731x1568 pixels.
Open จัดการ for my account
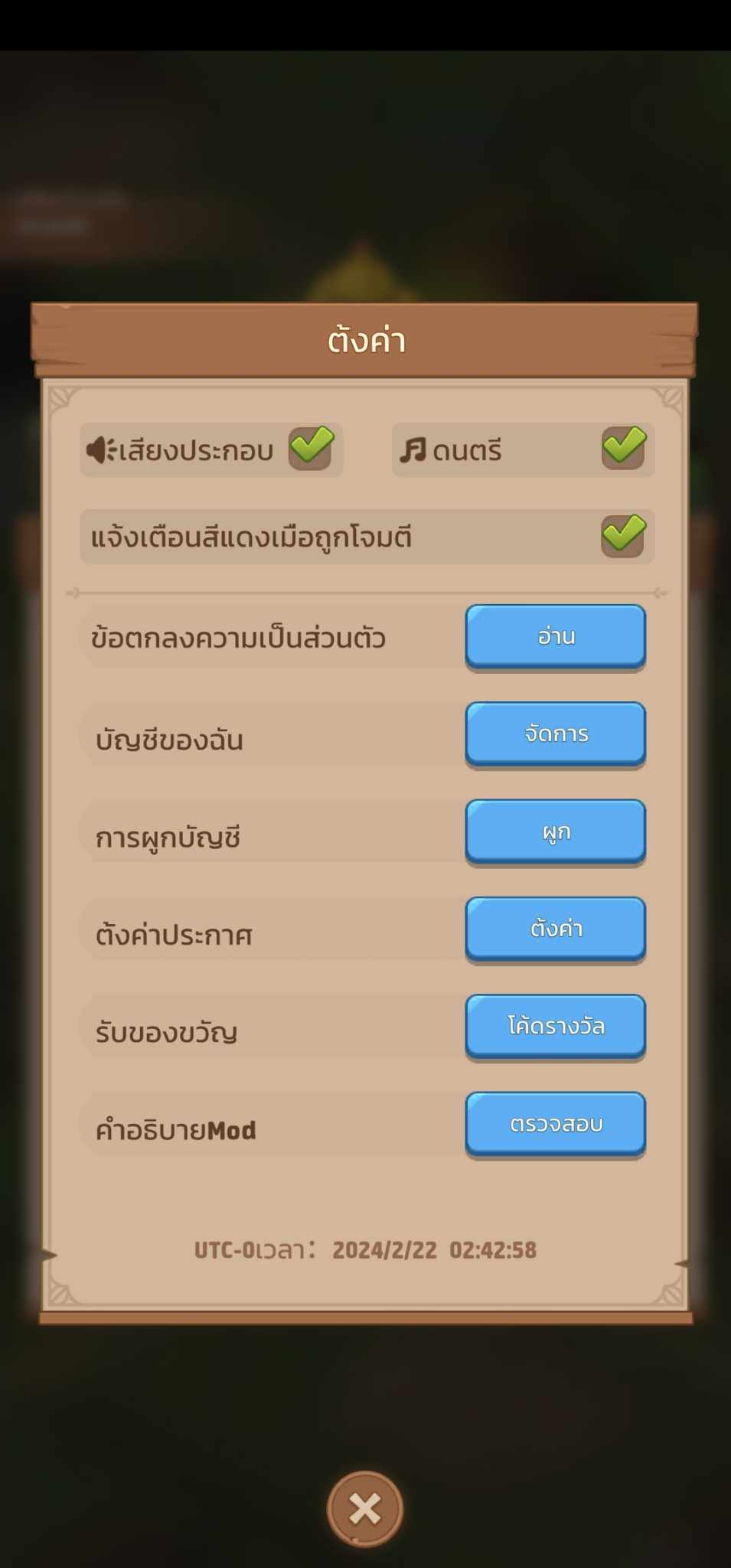556,733
